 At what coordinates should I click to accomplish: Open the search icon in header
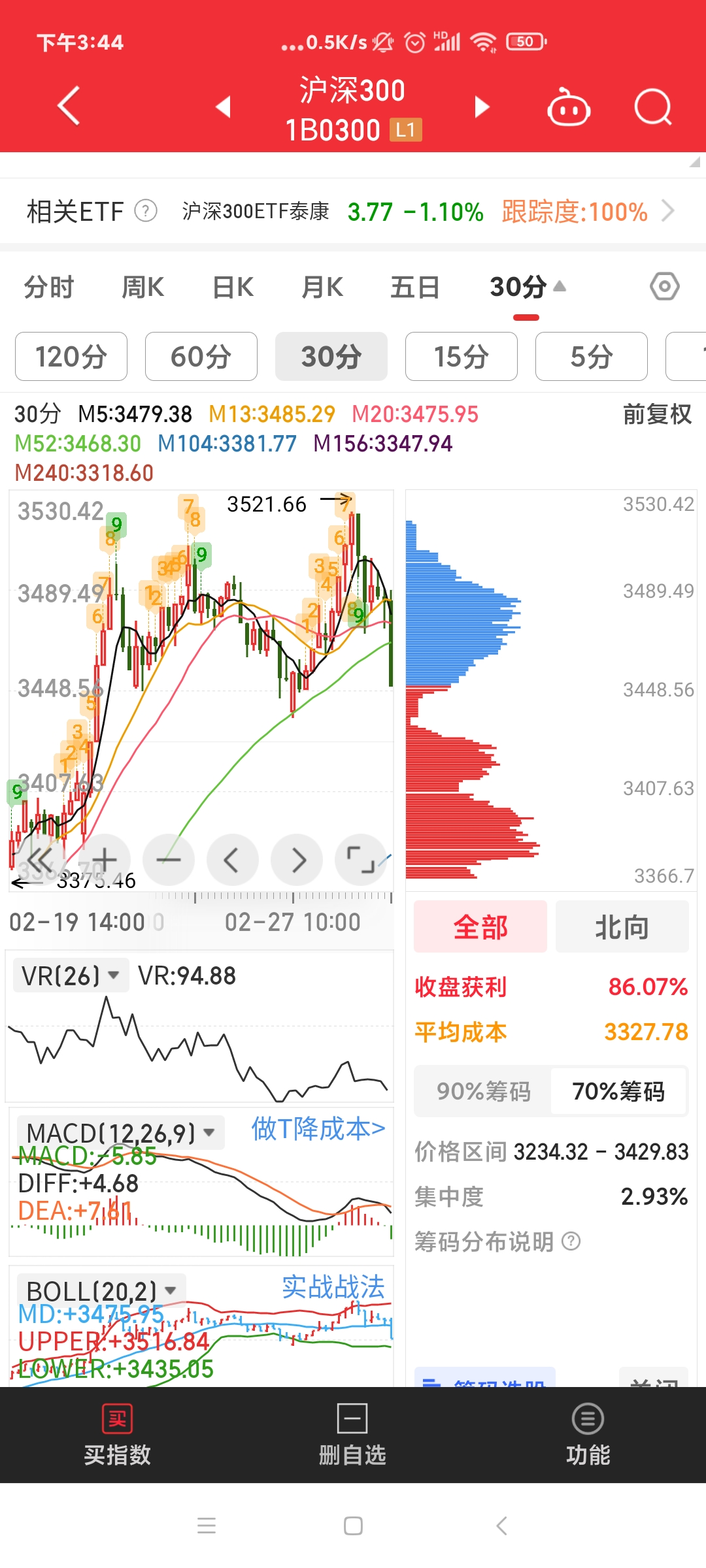point(652,107)
